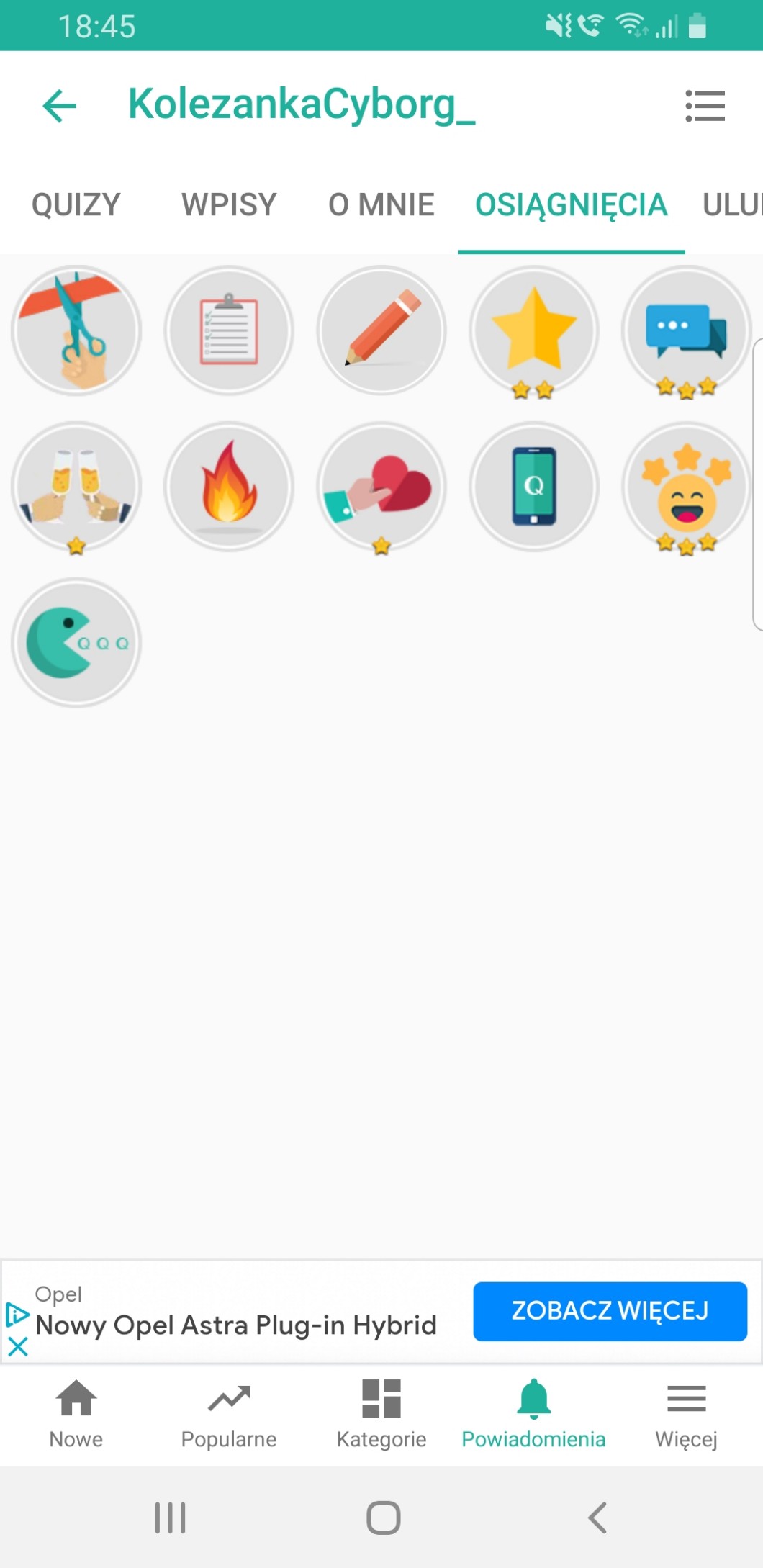Switch to the WPISY tab

(229, 204)
